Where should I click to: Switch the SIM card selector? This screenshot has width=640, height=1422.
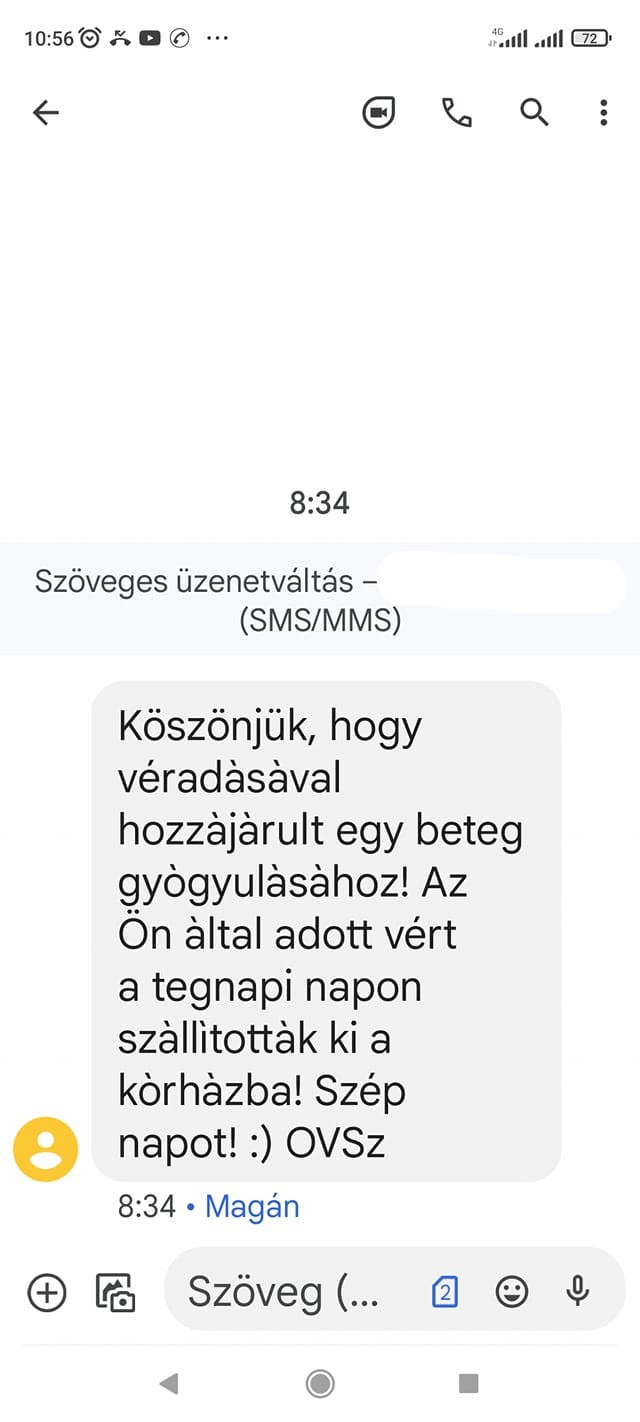coord(444,1293)
